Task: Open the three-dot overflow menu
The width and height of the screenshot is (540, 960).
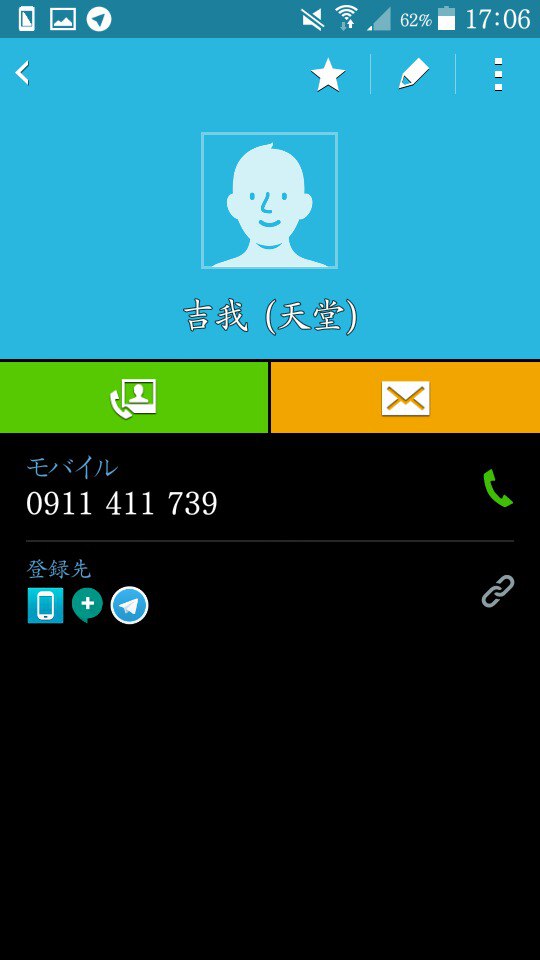Action: point(498,75)
